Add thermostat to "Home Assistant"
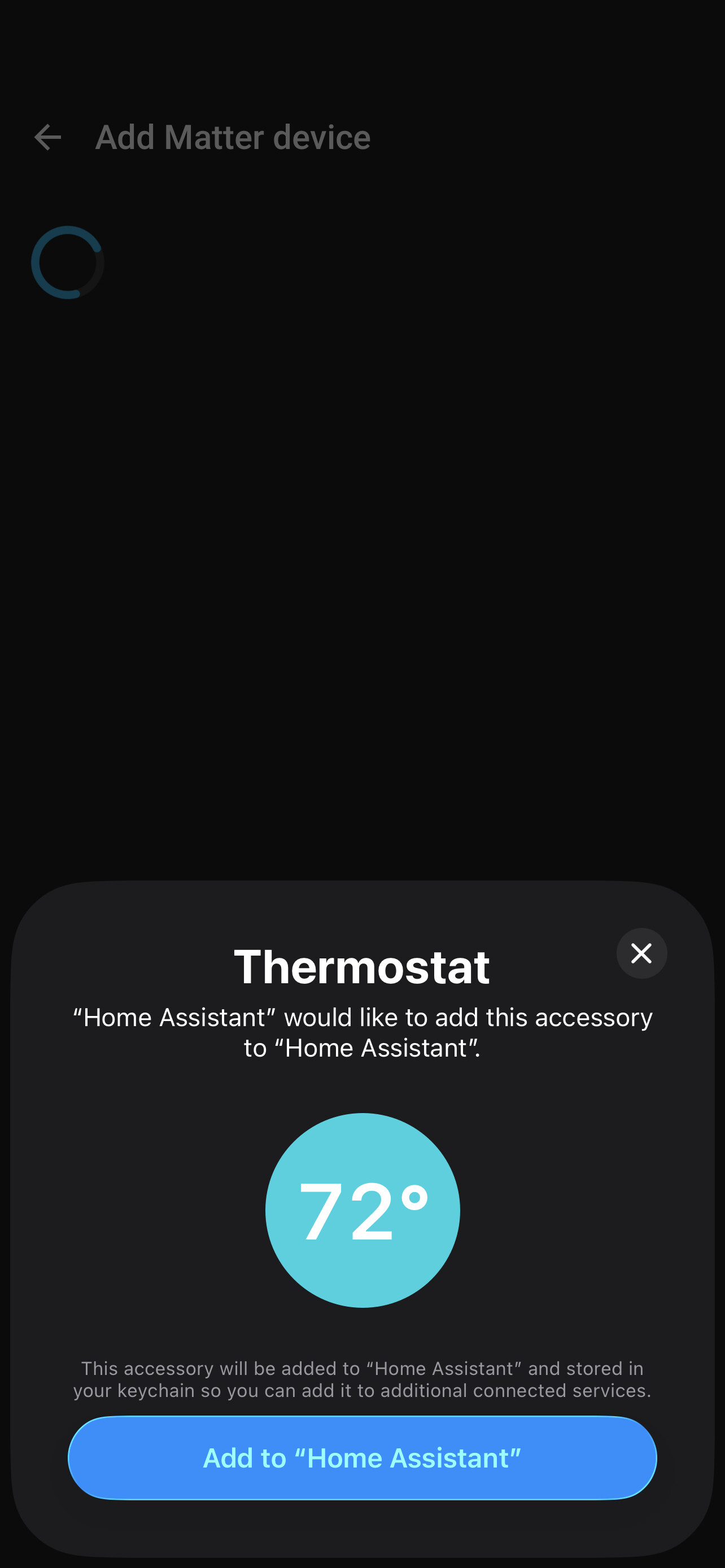 click(362, 1458)
